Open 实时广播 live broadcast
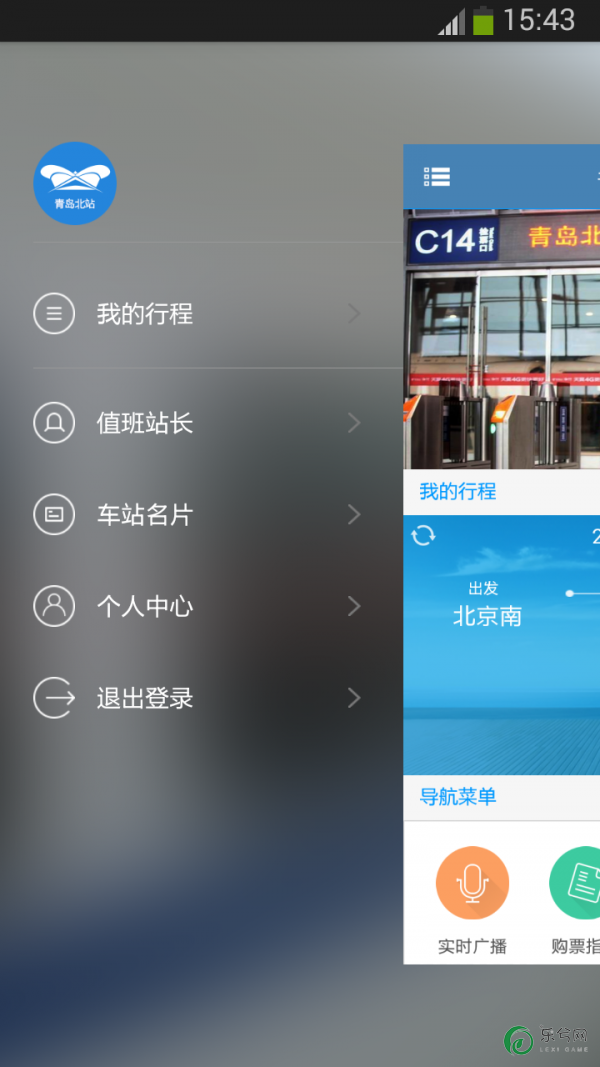Viewport: 600px width, 1067px height. tap(472, 884)
